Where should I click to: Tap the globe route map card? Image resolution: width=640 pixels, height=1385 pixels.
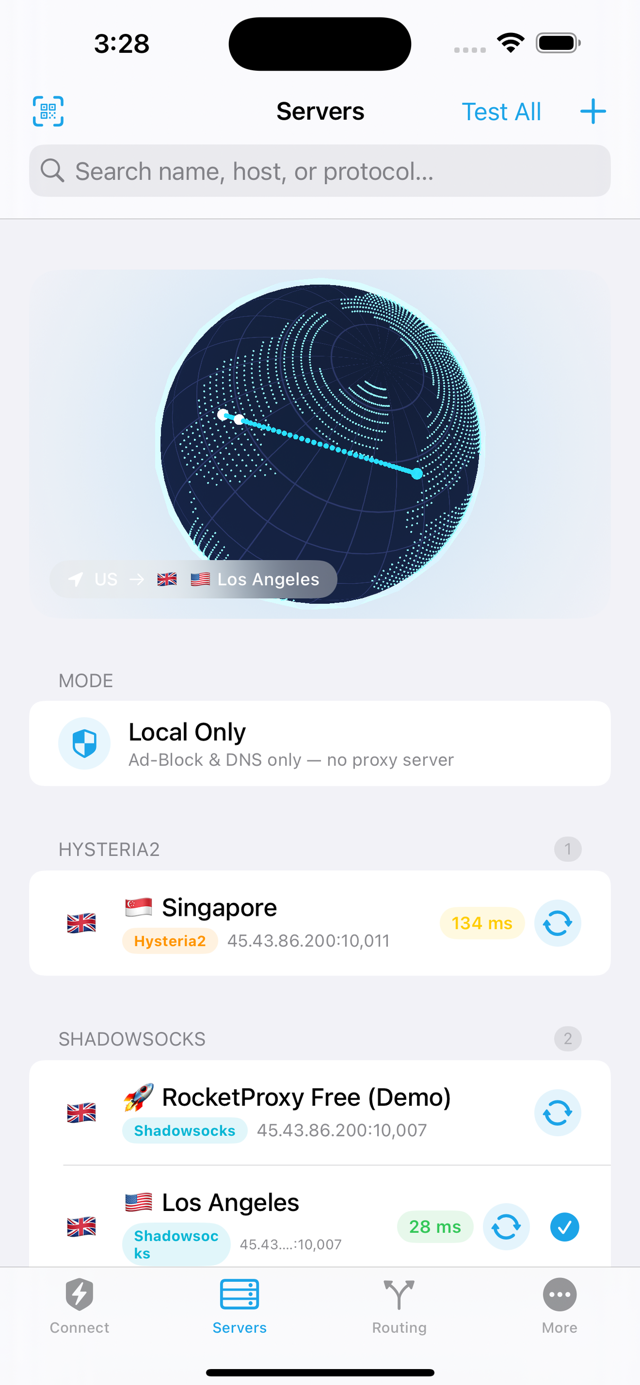click(320, 444)
